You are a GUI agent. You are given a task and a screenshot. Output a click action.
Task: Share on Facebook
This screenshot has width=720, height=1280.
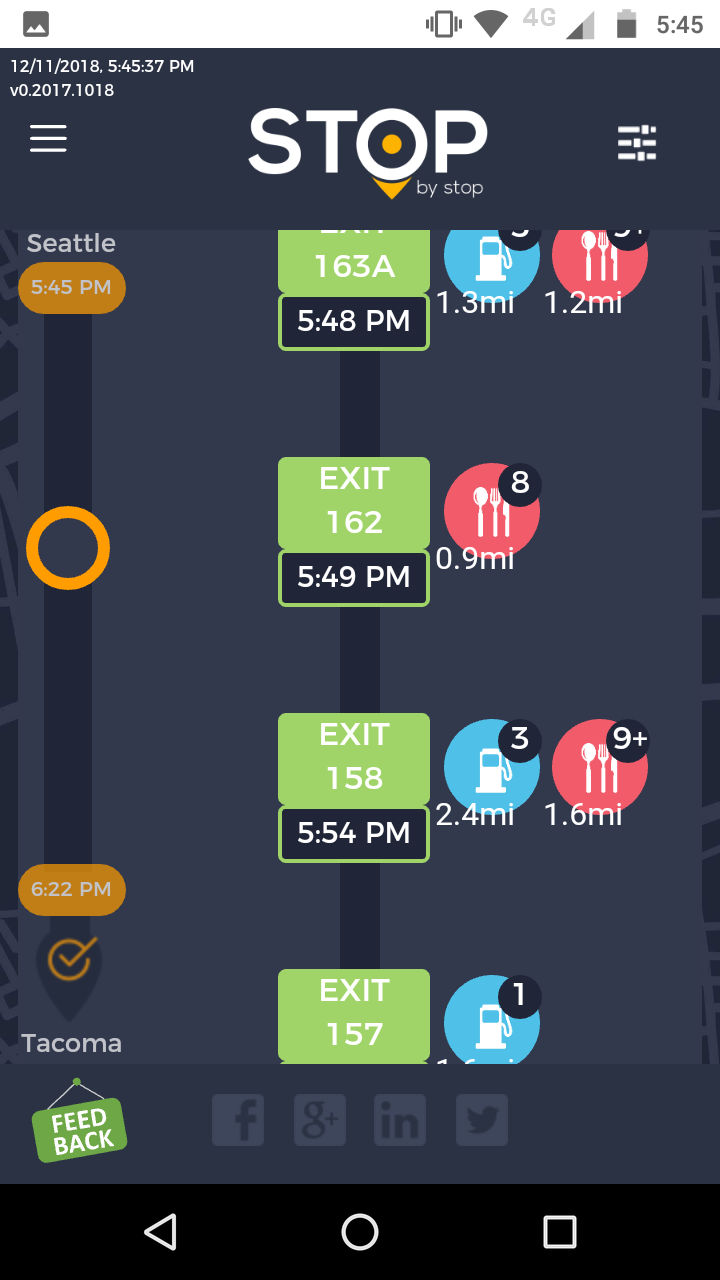tap(238, 1120)
